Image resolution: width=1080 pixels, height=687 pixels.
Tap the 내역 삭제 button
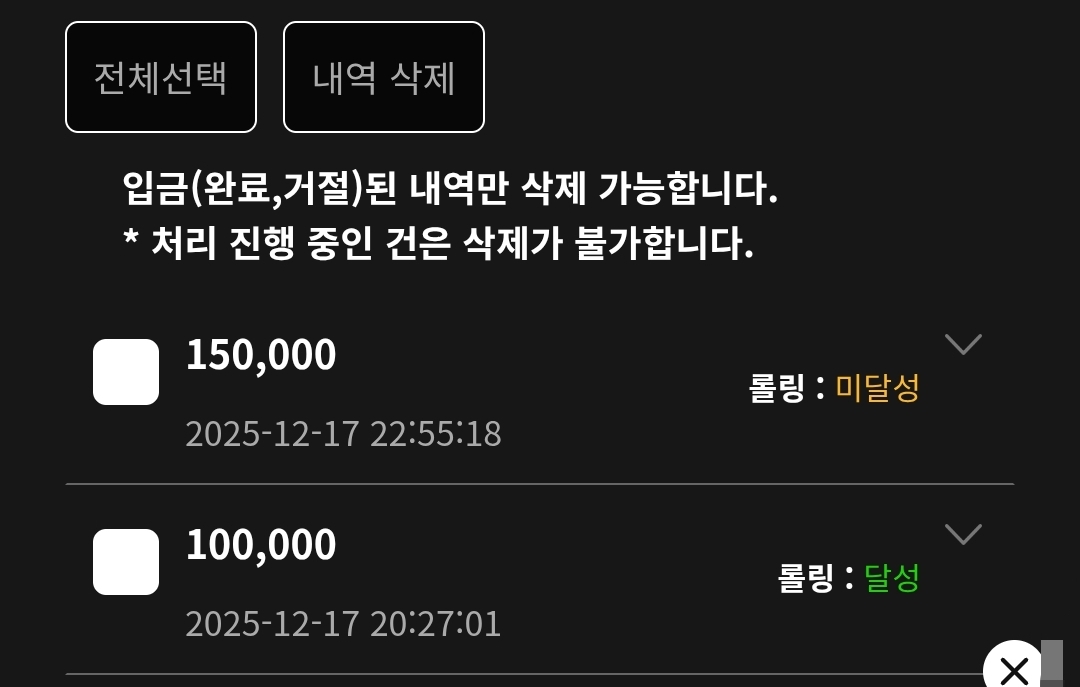click(x=384, y=77)
